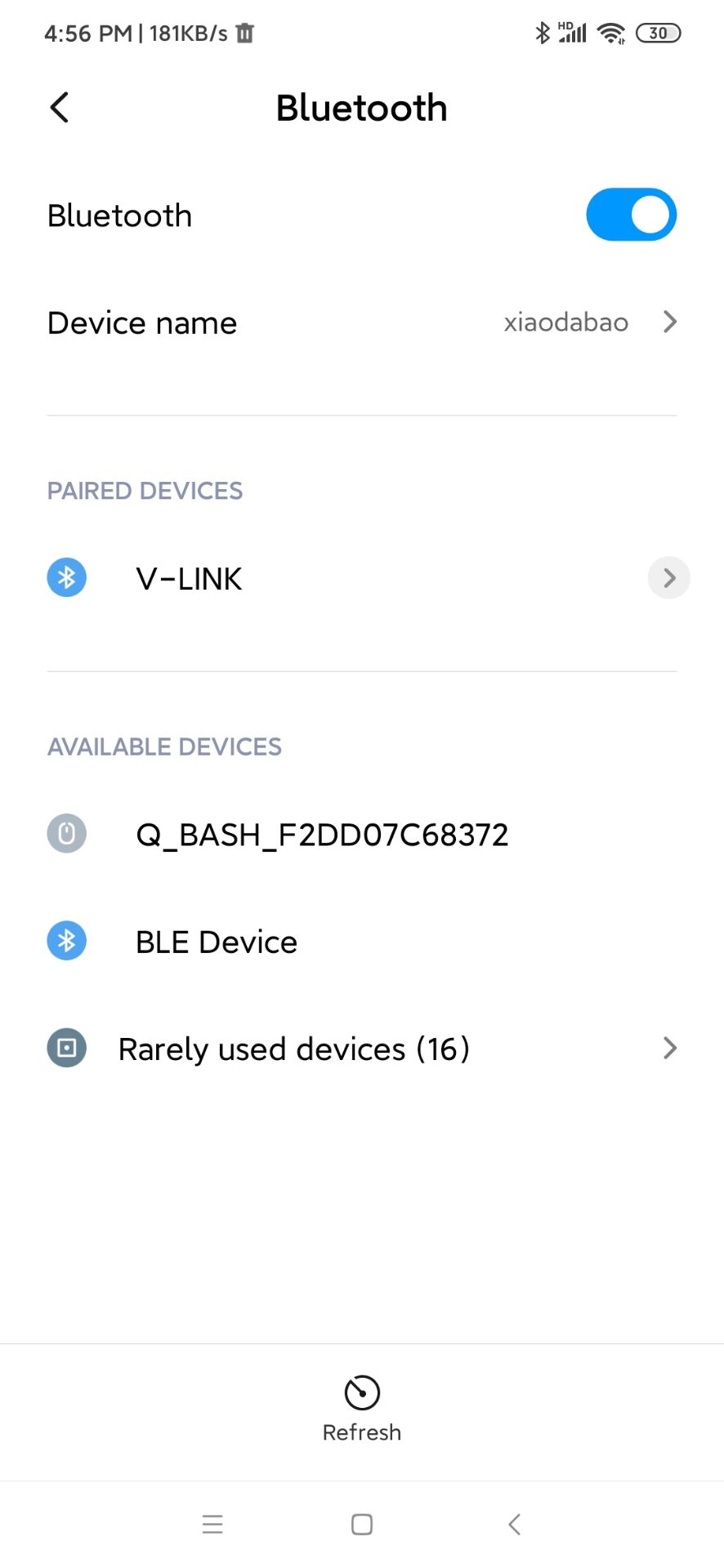Open Device name setting
The image size is (724, 1568).
pyautogui.click(x=361, y=323)
